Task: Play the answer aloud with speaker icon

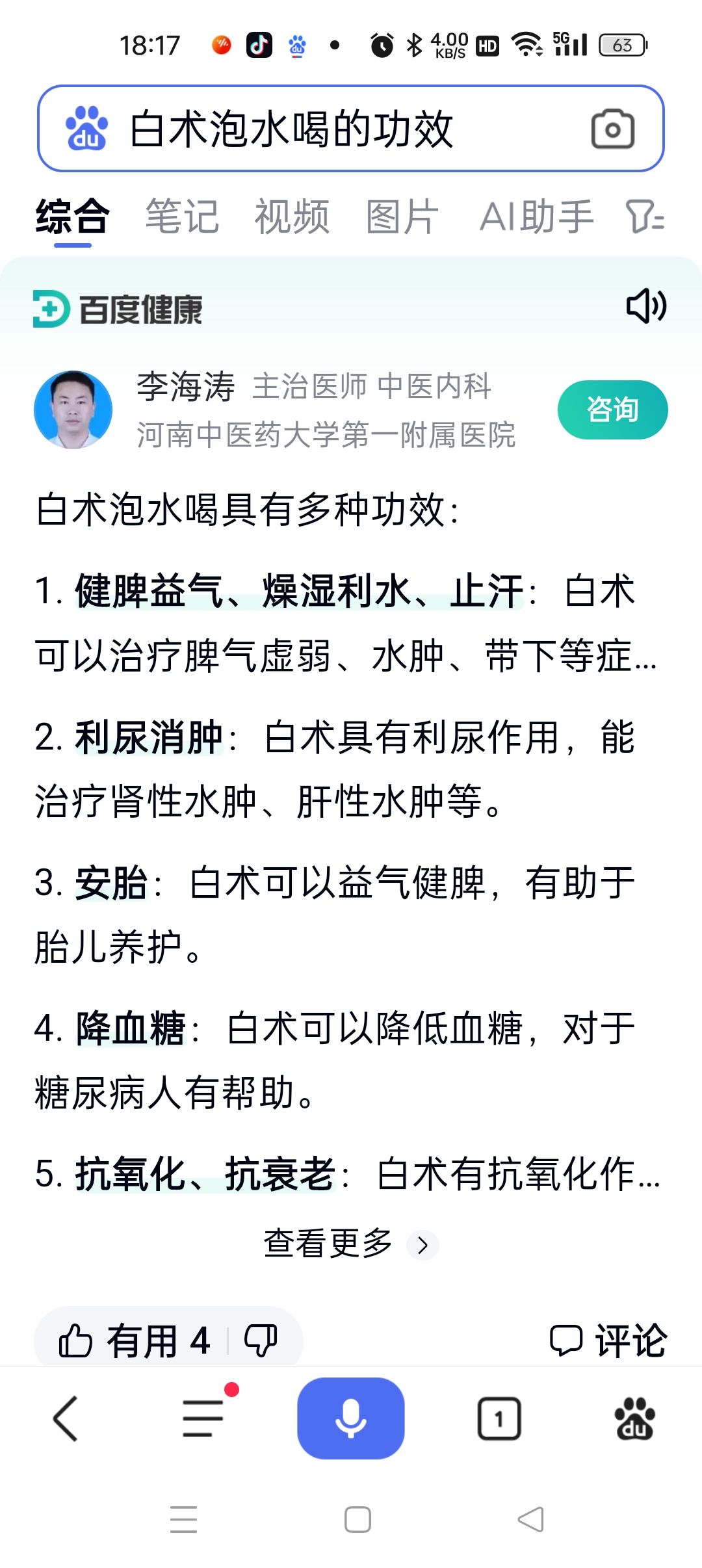Action: point(646,306)
